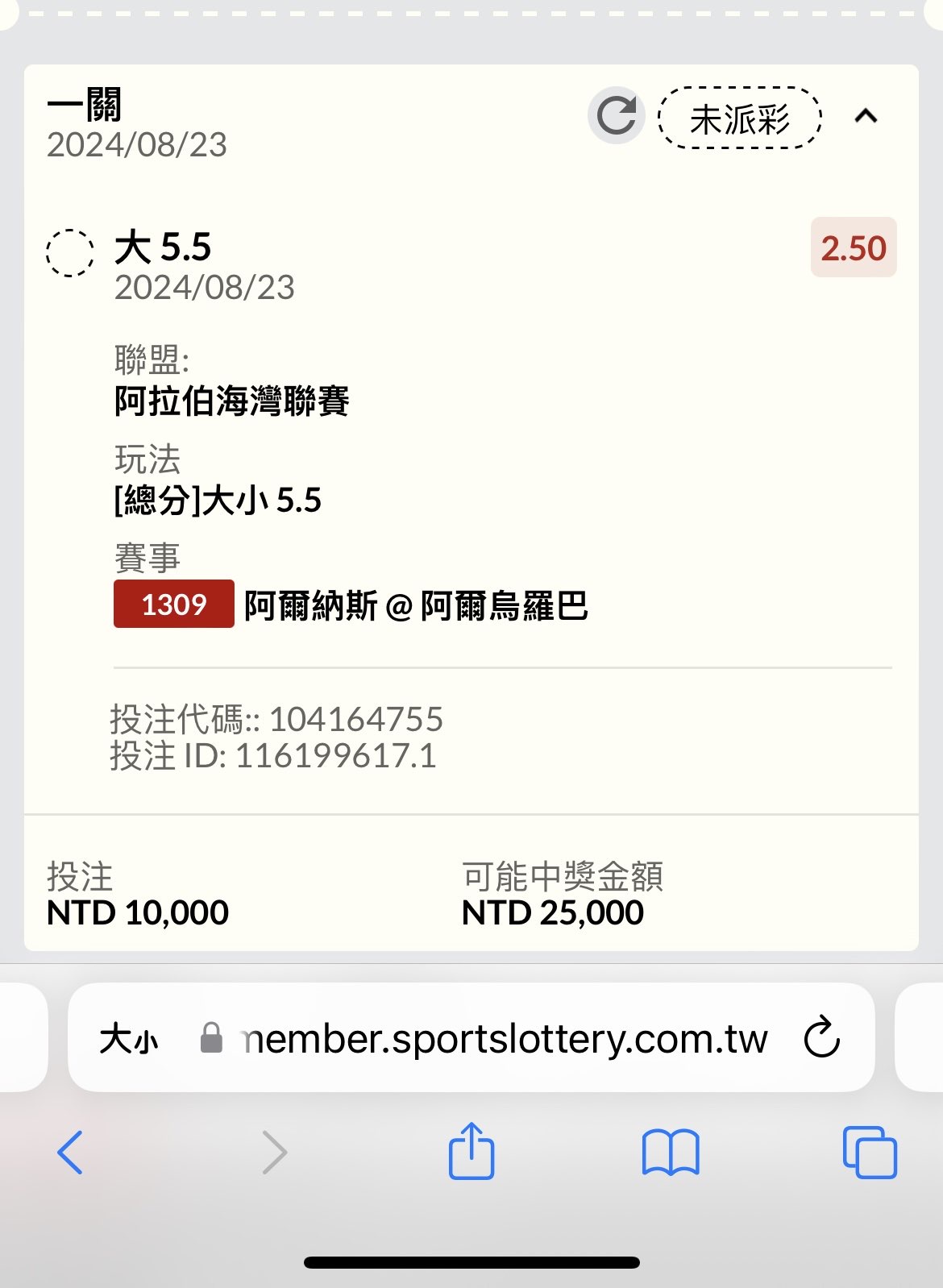
Task: Go back to the previous page
Action: coord(70,1152)
